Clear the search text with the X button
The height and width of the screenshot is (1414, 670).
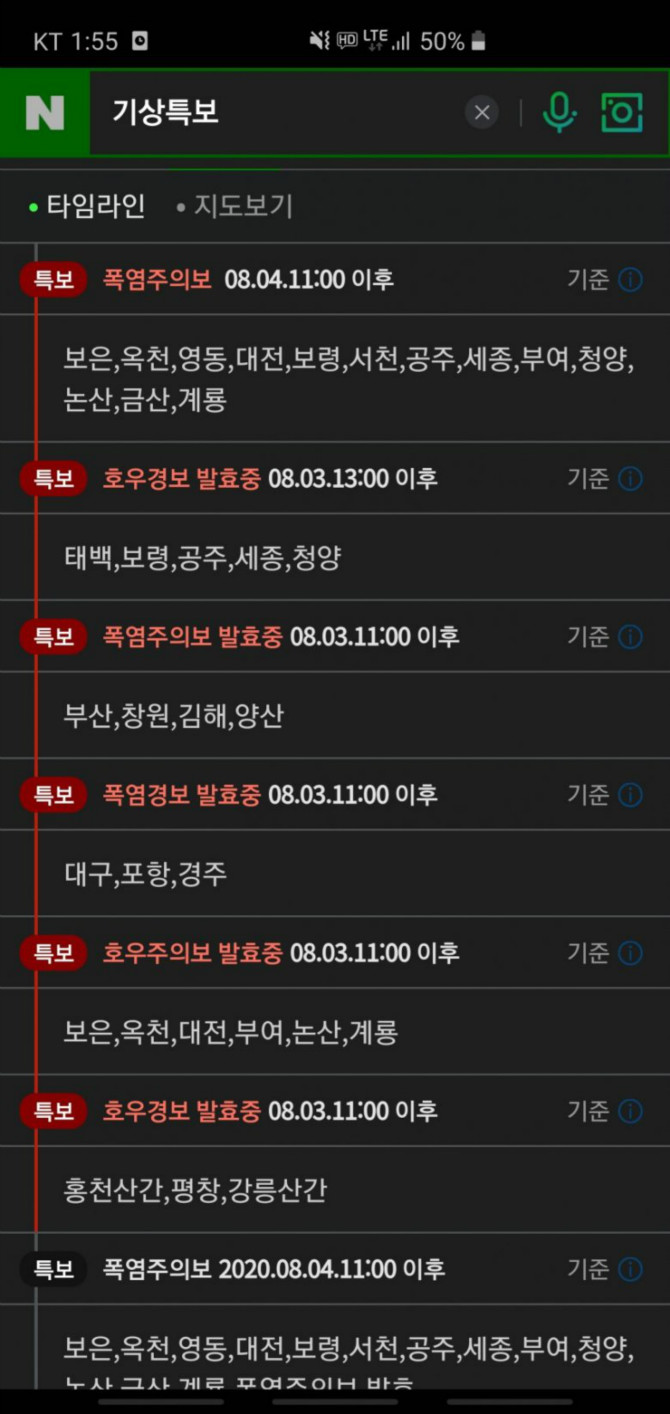pyautogui.click(x=482, y=113)
